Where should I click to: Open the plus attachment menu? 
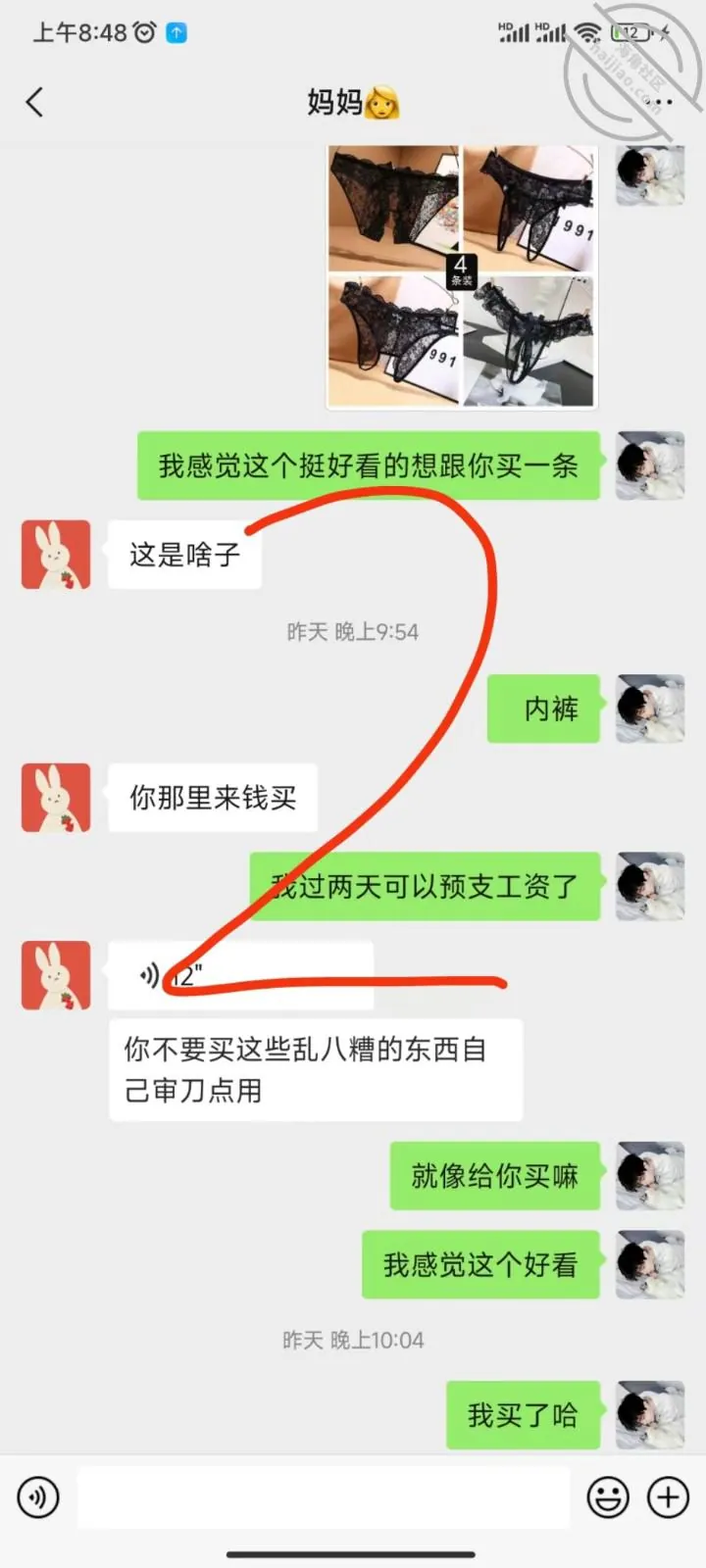click(x=669, y=1497)
